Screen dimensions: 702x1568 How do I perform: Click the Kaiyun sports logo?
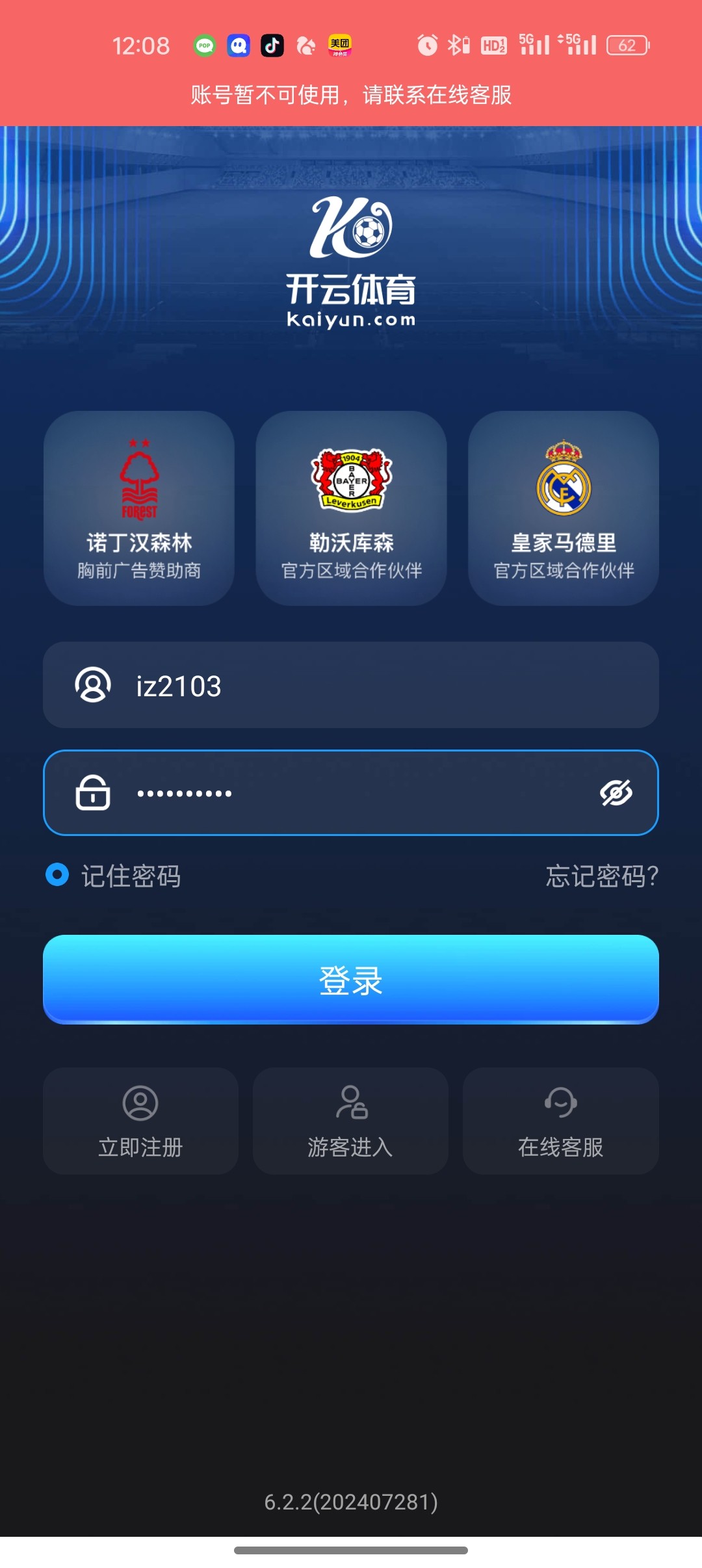351,260
